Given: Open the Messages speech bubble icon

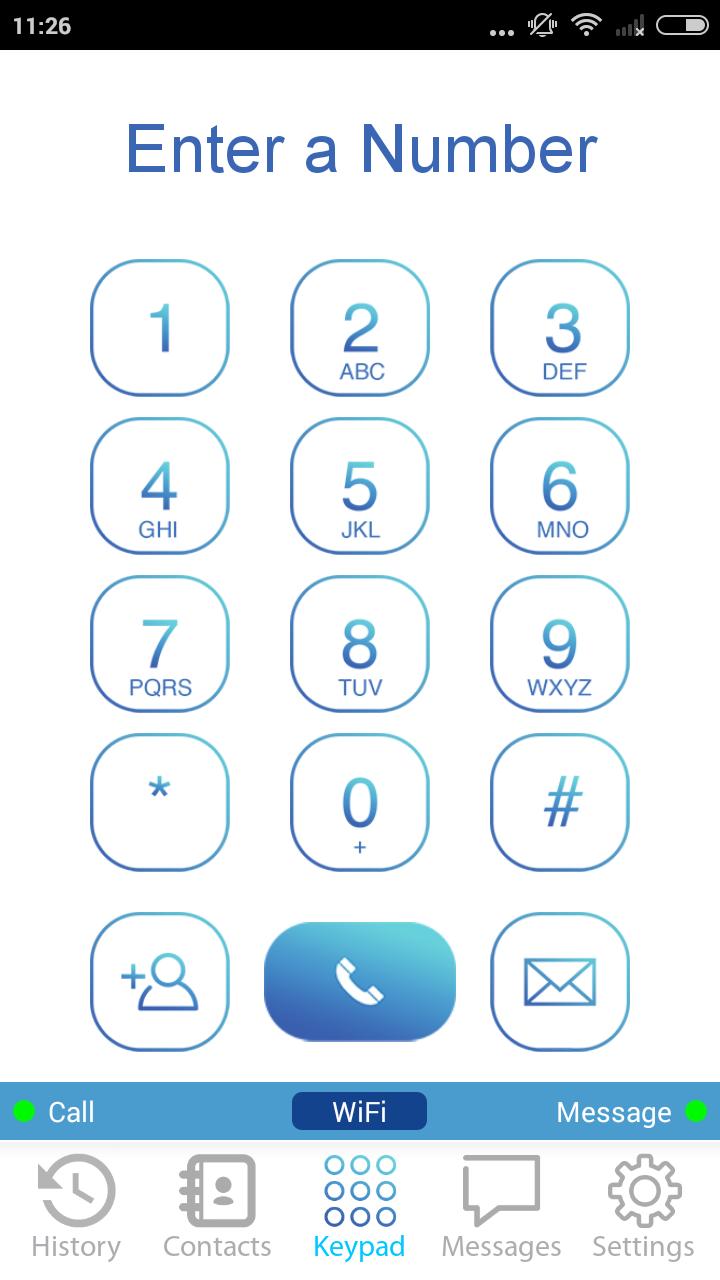Looking at the screenshot, I should (x=501, y=1190).
